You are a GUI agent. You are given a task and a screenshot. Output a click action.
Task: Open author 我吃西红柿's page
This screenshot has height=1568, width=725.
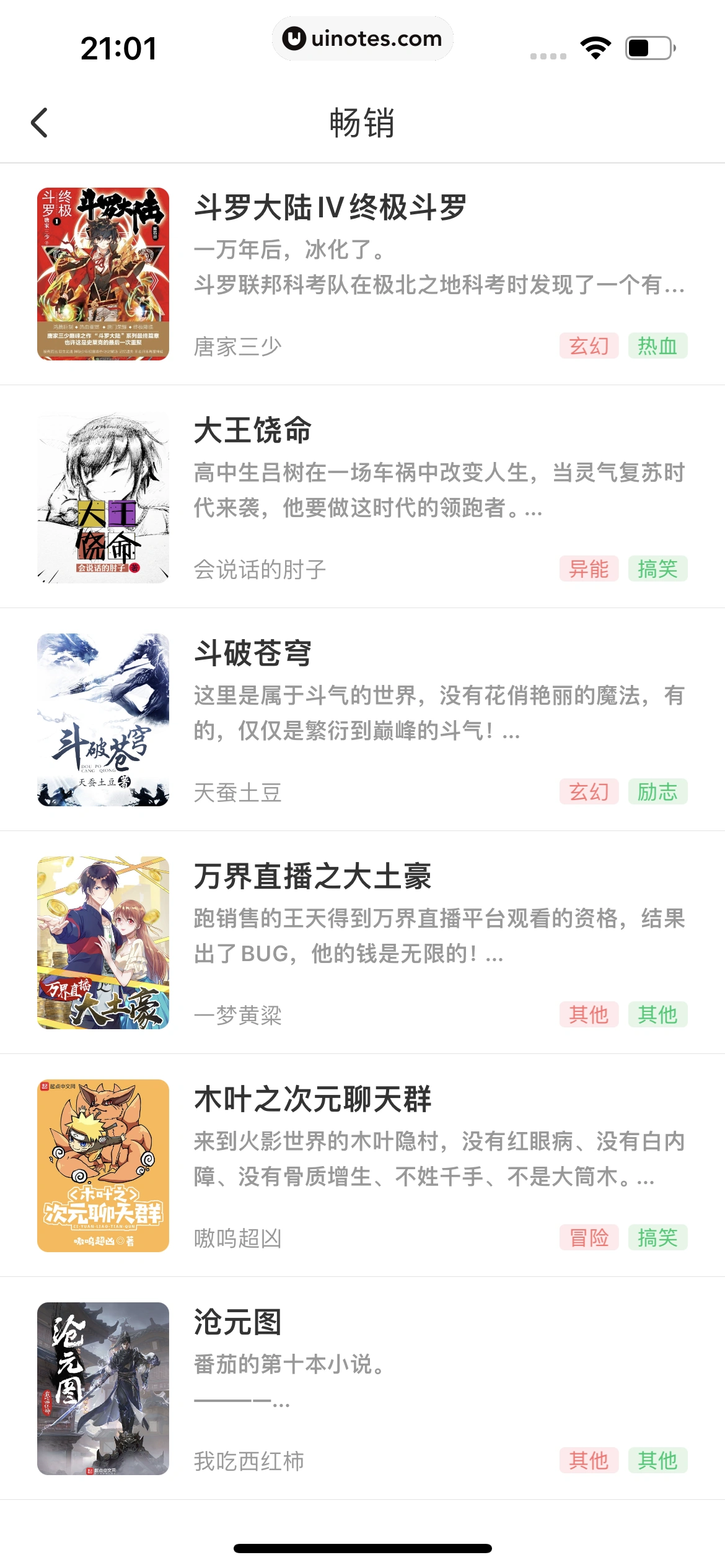coord(248,1462)
